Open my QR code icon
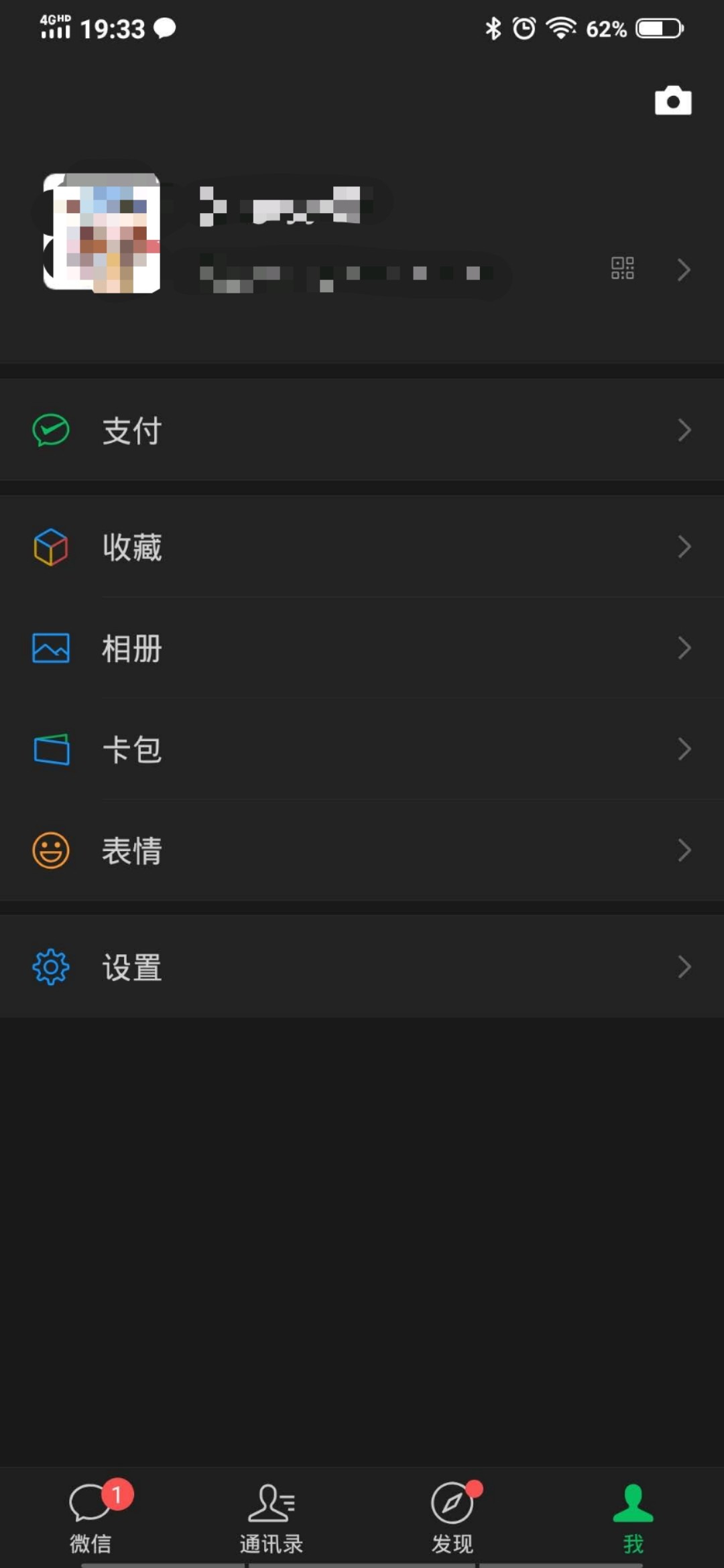 pyautogui.click(x=622, y=268)
